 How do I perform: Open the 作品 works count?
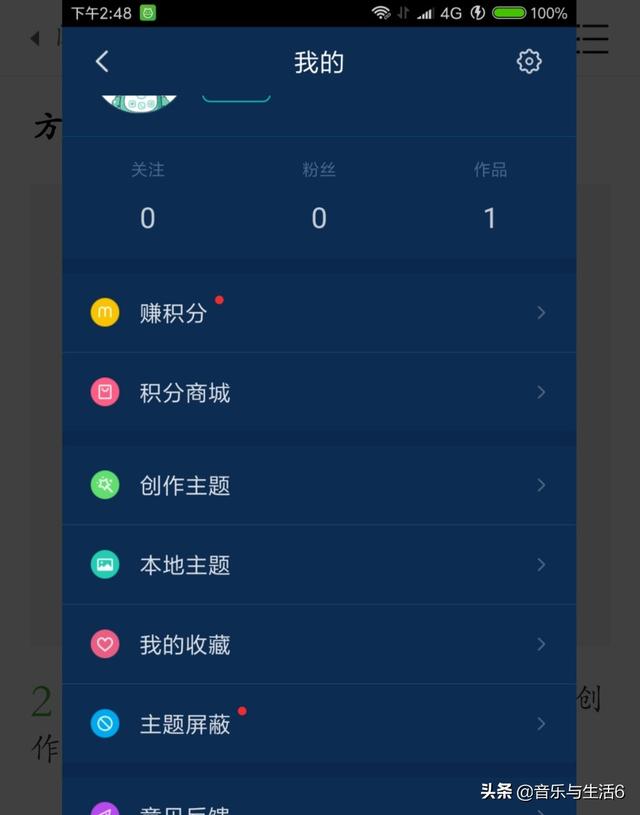[x=490, y=199]
